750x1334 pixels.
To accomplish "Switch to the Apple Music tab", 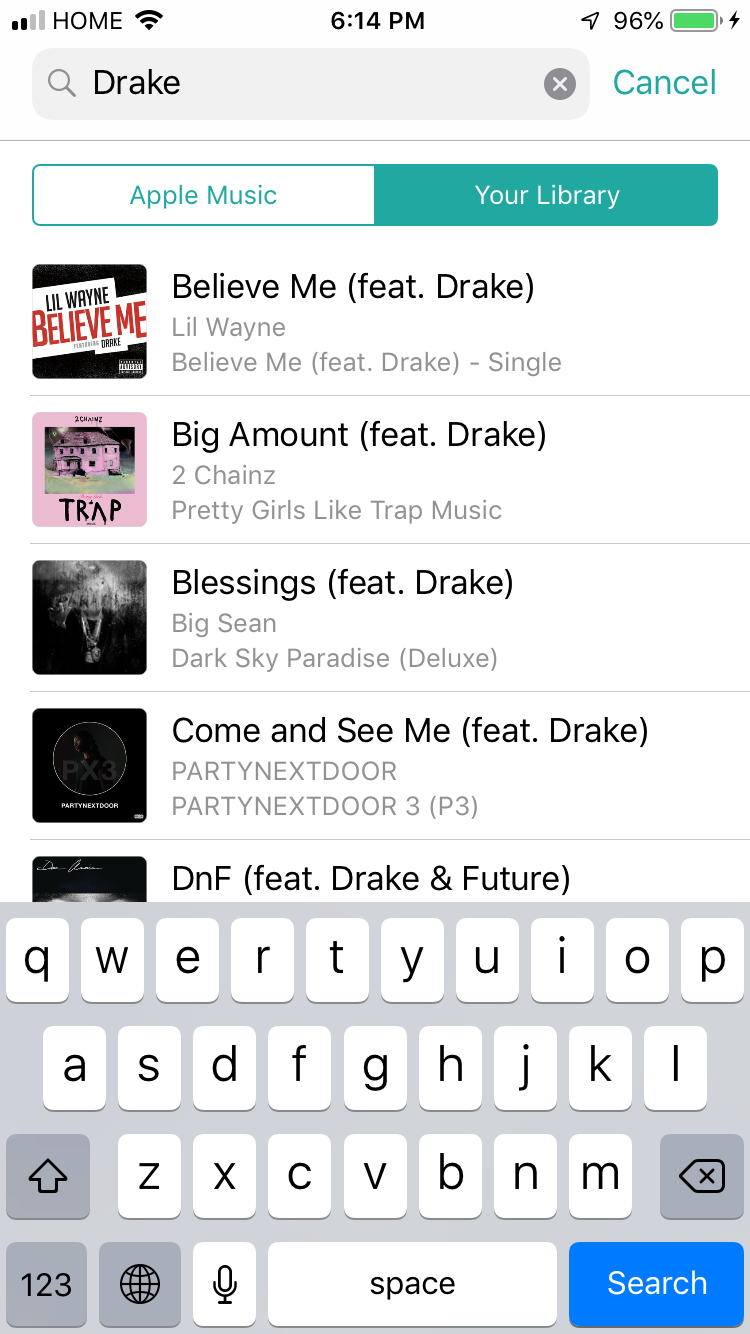I will tap(204, 195).
